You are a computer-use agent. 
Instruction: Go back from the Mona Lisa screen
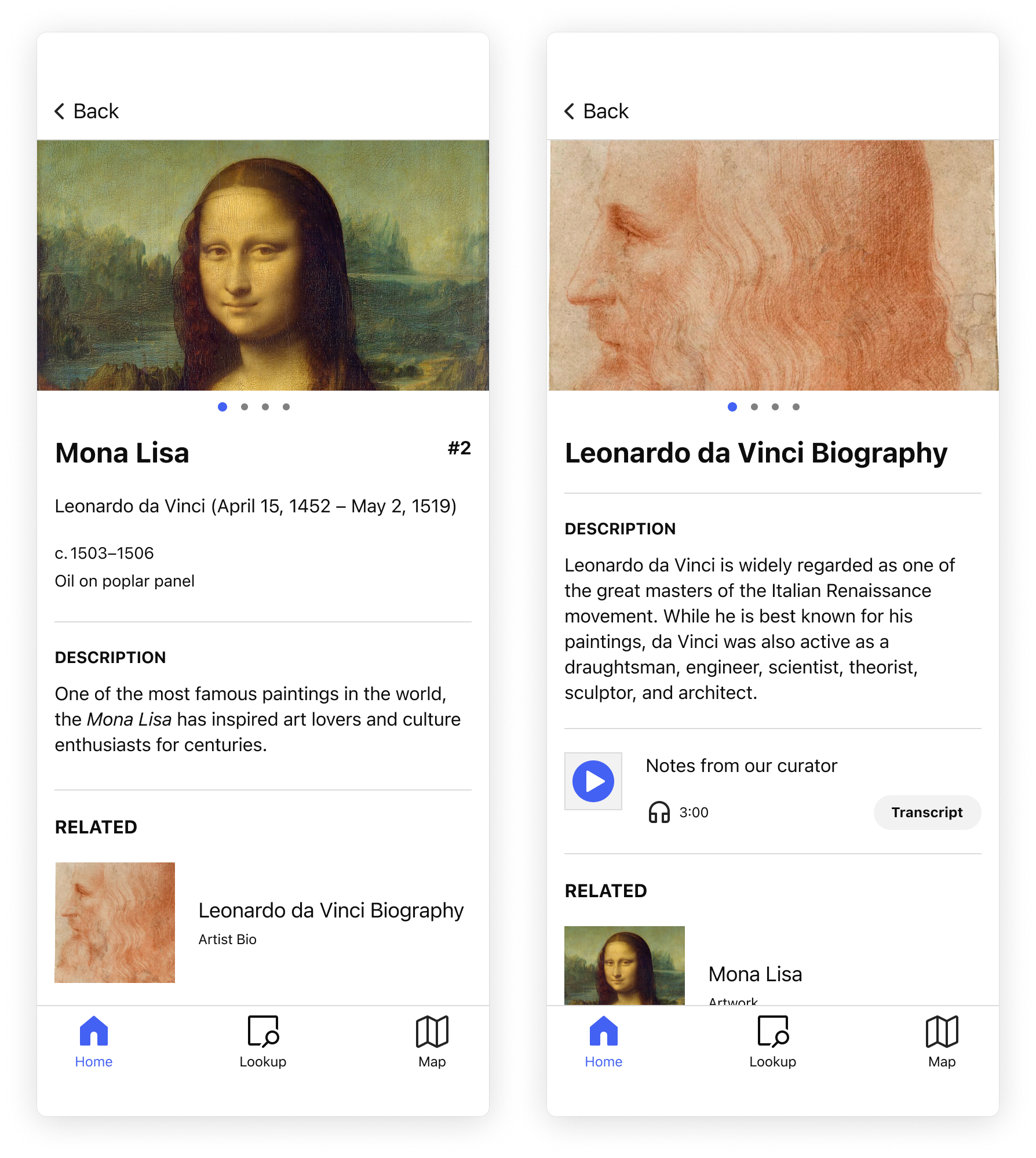[x=87, y=111]
